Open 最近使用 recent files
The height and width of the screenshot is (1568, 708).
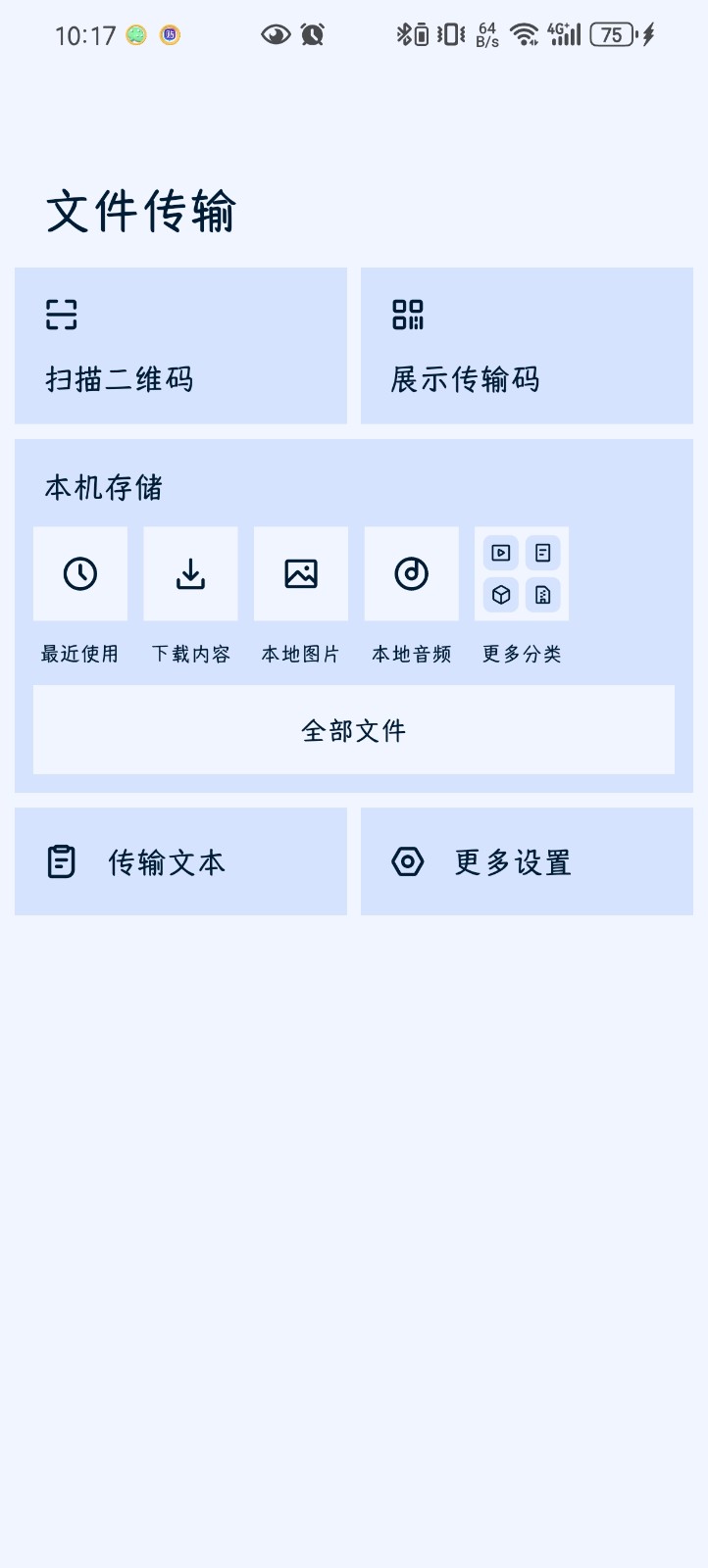coord(80,574)
